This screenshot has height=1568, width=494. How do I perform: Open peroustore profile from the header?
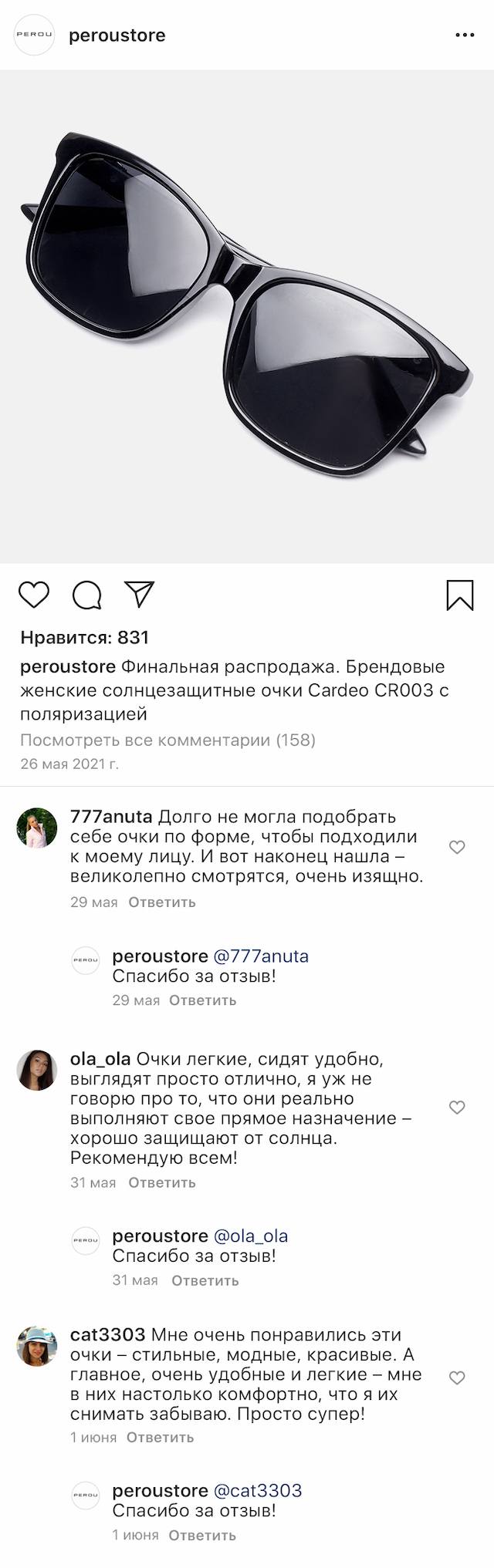coord(117,35)
